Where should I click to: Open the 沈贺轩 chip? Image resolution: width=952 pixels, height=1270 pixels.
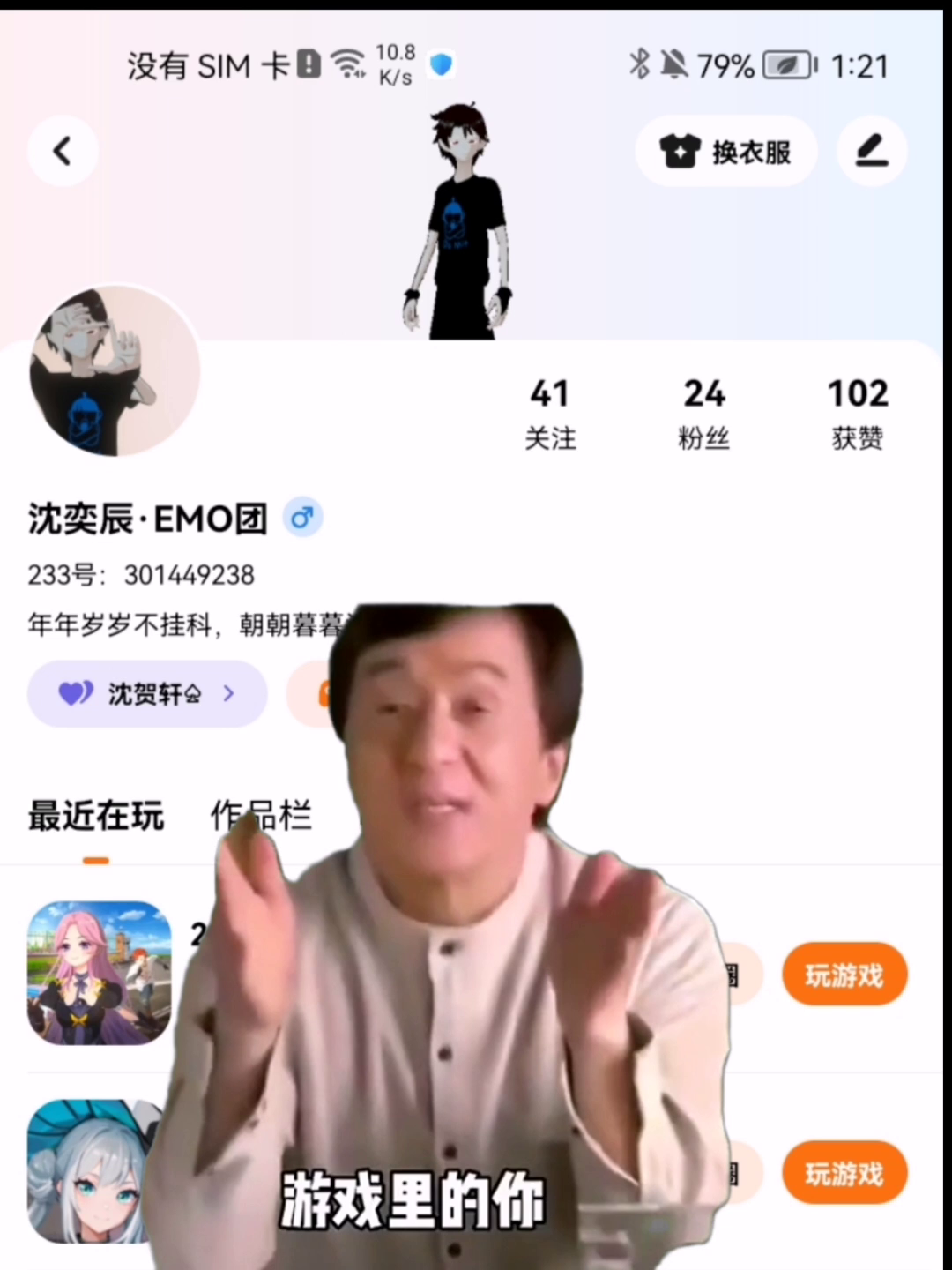(x=147, y=694)
